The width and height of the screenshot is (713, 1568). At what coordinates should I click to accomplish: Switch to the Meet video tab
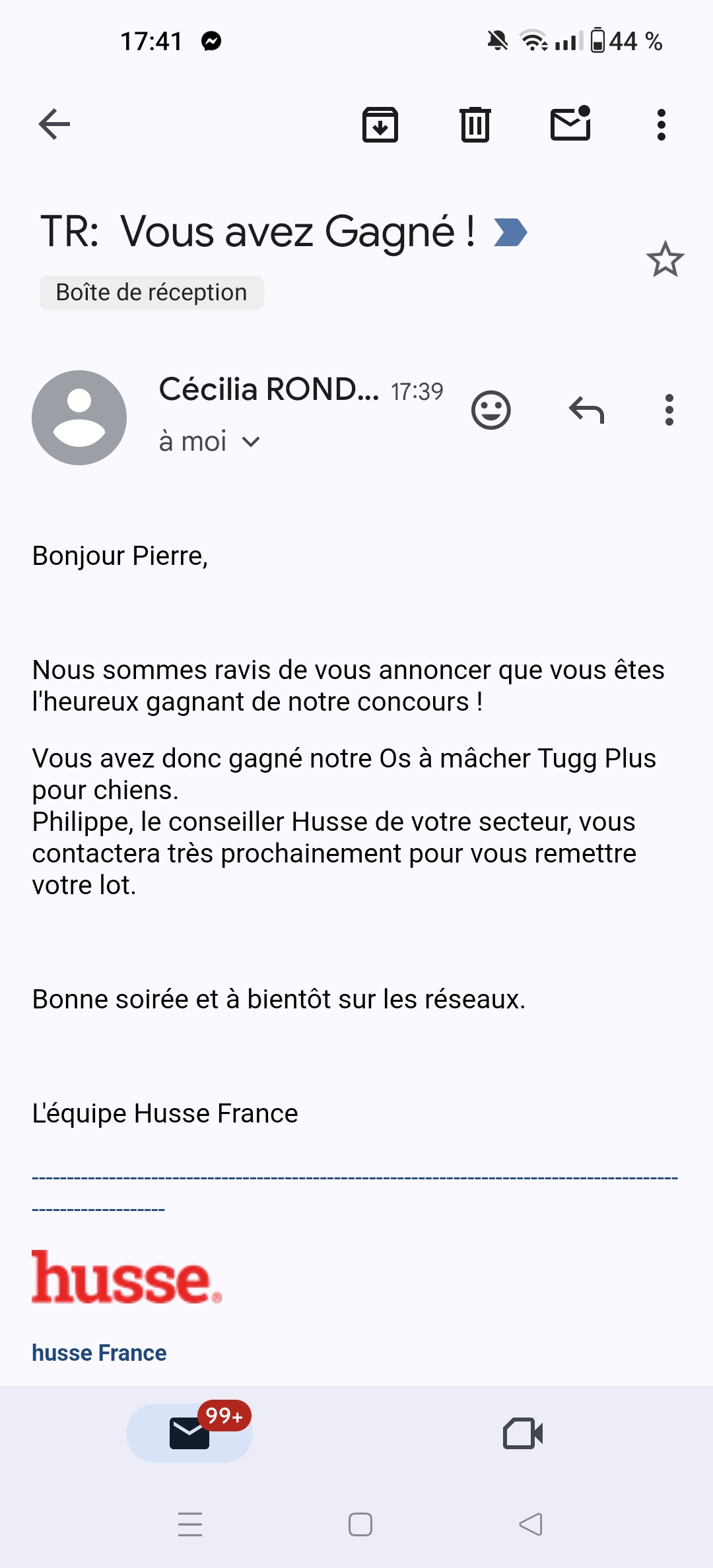(x=523, y=1433)
